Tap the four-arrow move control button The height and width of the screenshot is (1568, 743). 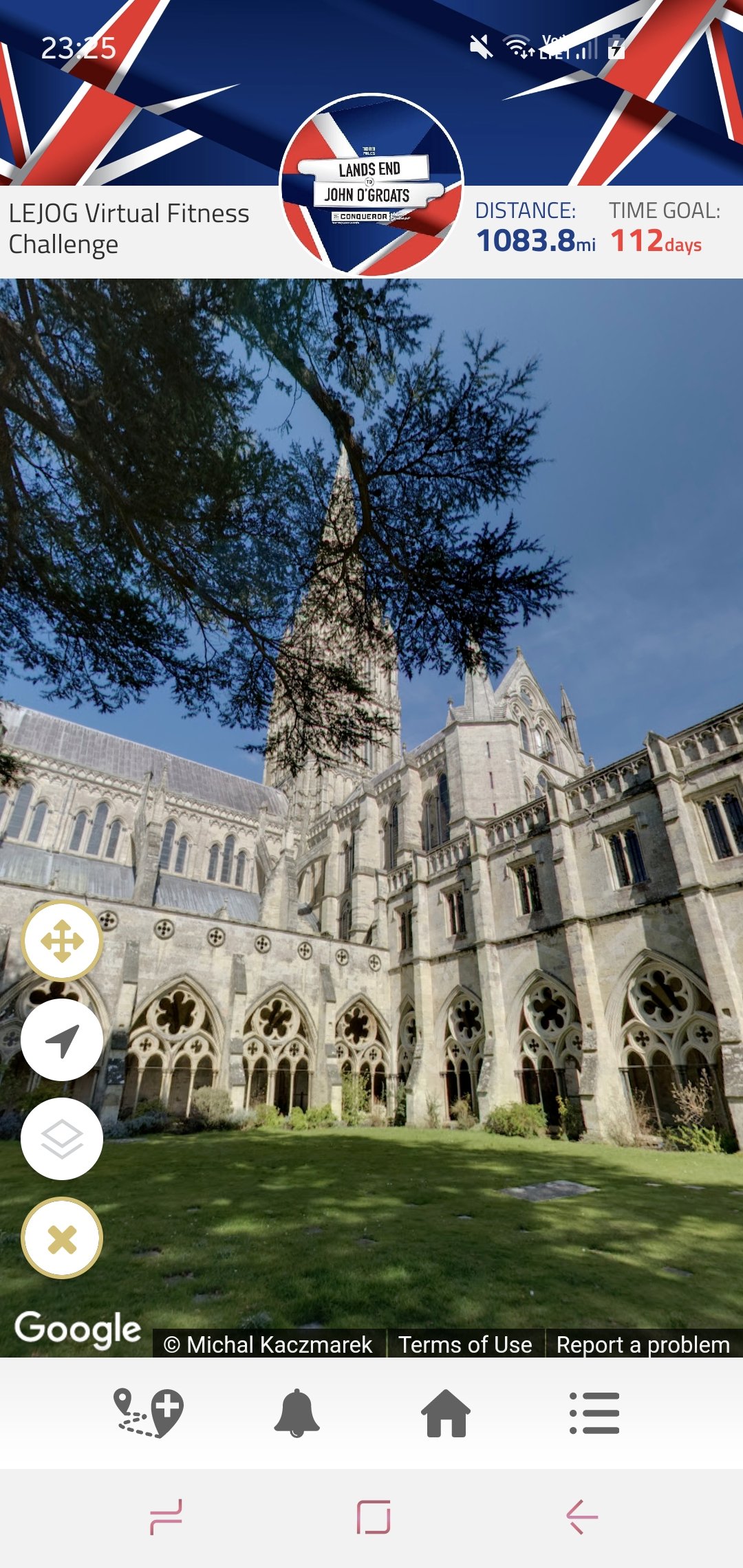(x=62, y=940)
